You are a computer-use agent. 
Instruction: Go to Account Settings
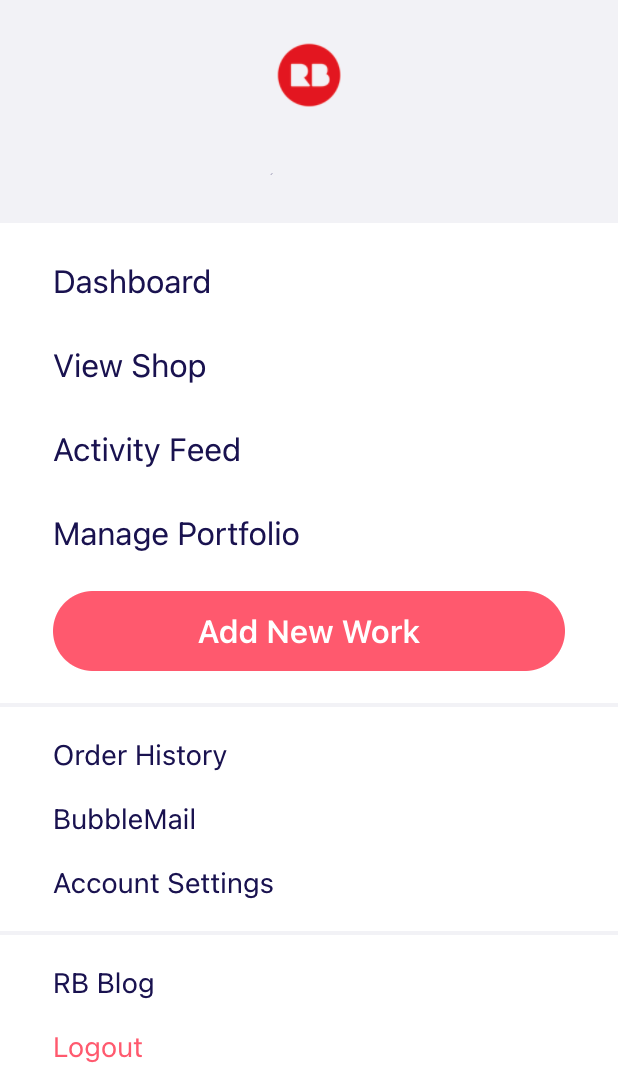coord(164,884)
